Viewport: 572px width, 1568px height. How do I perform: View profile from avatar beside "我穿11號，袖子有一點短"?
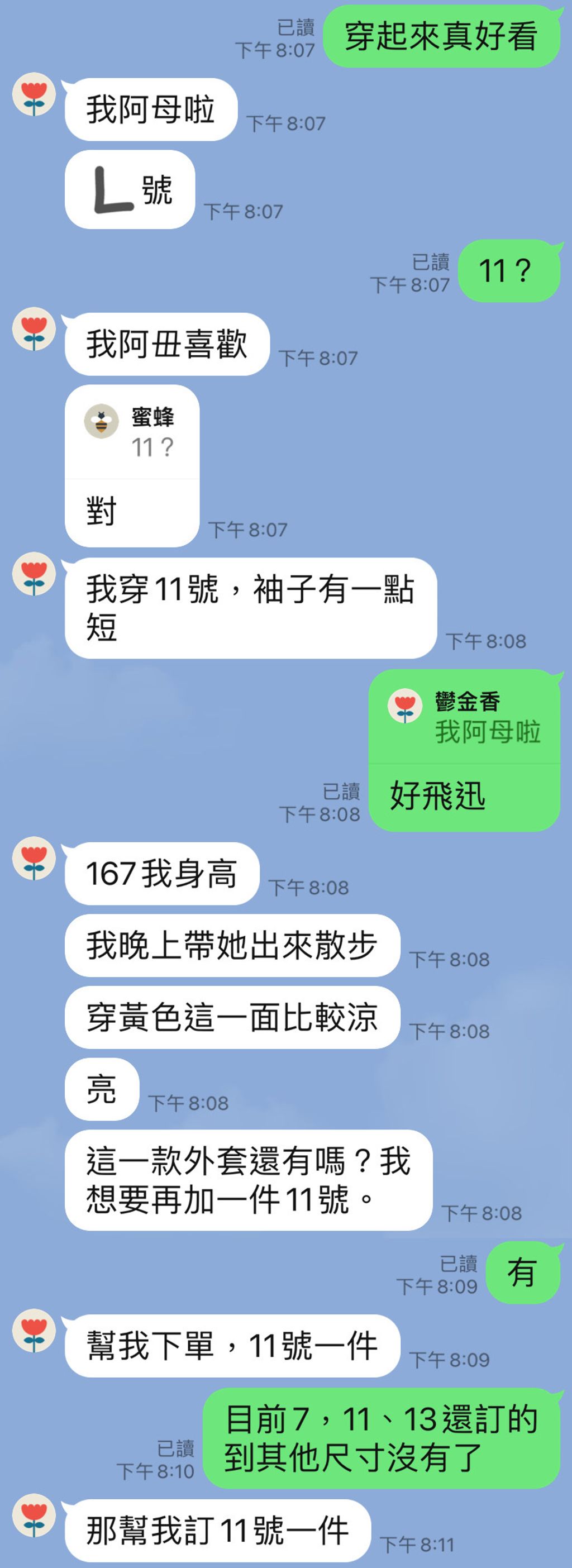point(34,573)
